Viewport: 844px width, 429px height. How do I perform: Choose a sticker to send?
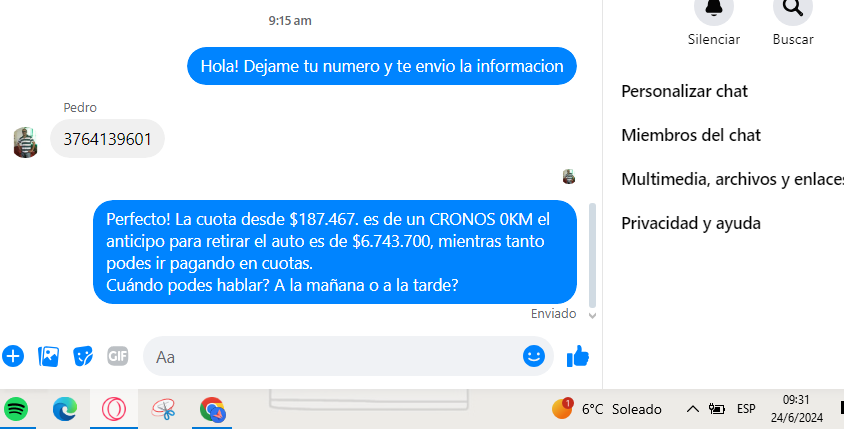pyautogui.click(x=83, y=355)
